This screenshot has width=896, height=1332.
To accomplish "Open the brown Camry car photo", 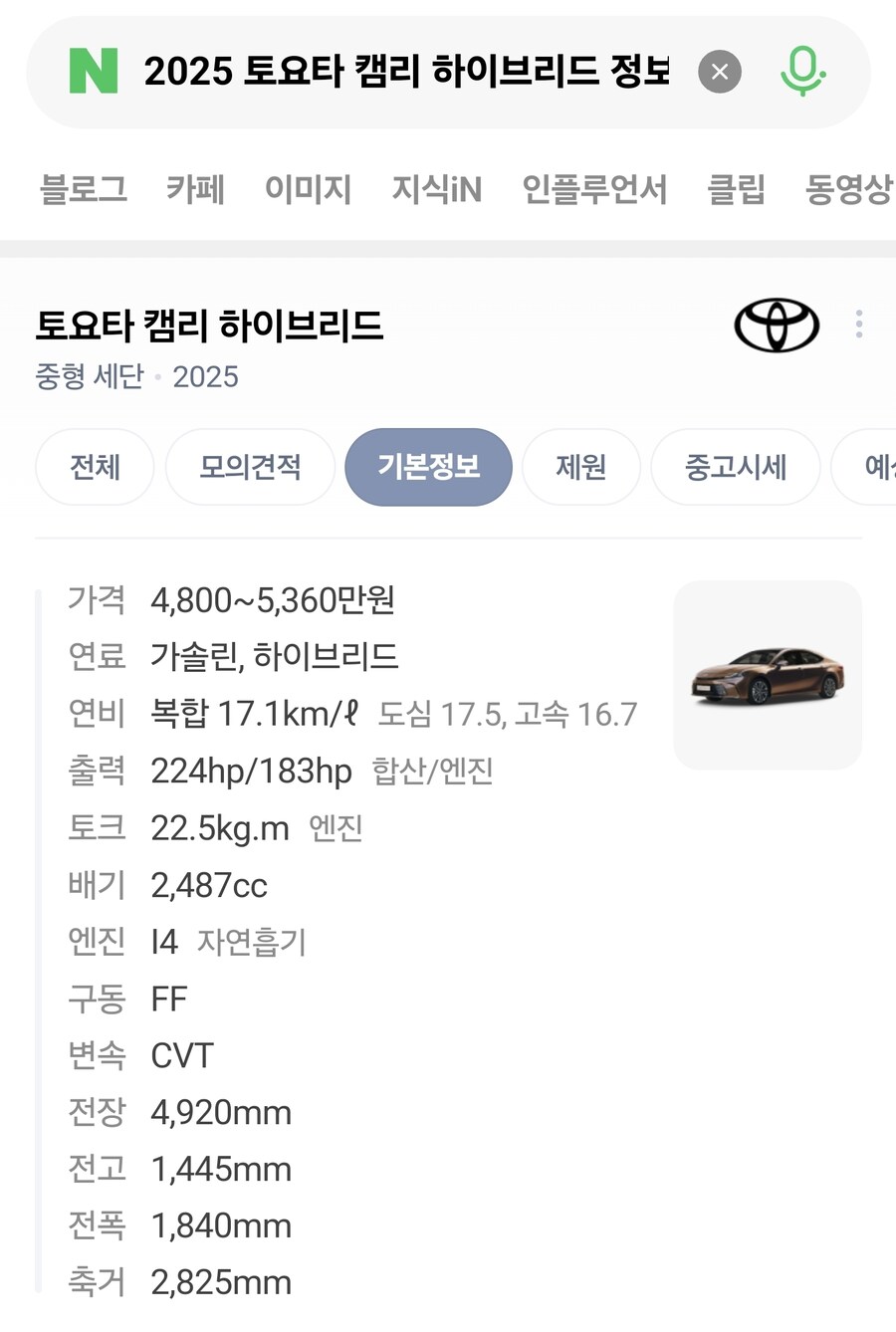I will (x=768, y=675).
